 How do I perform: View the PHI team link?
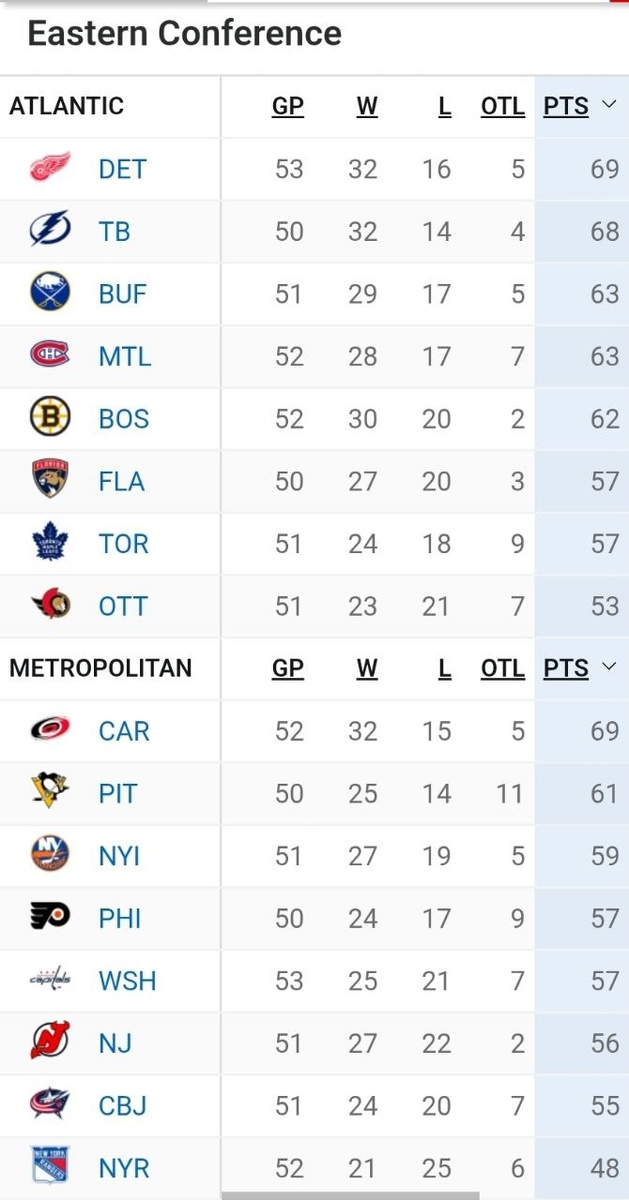(x=120, y=919)
